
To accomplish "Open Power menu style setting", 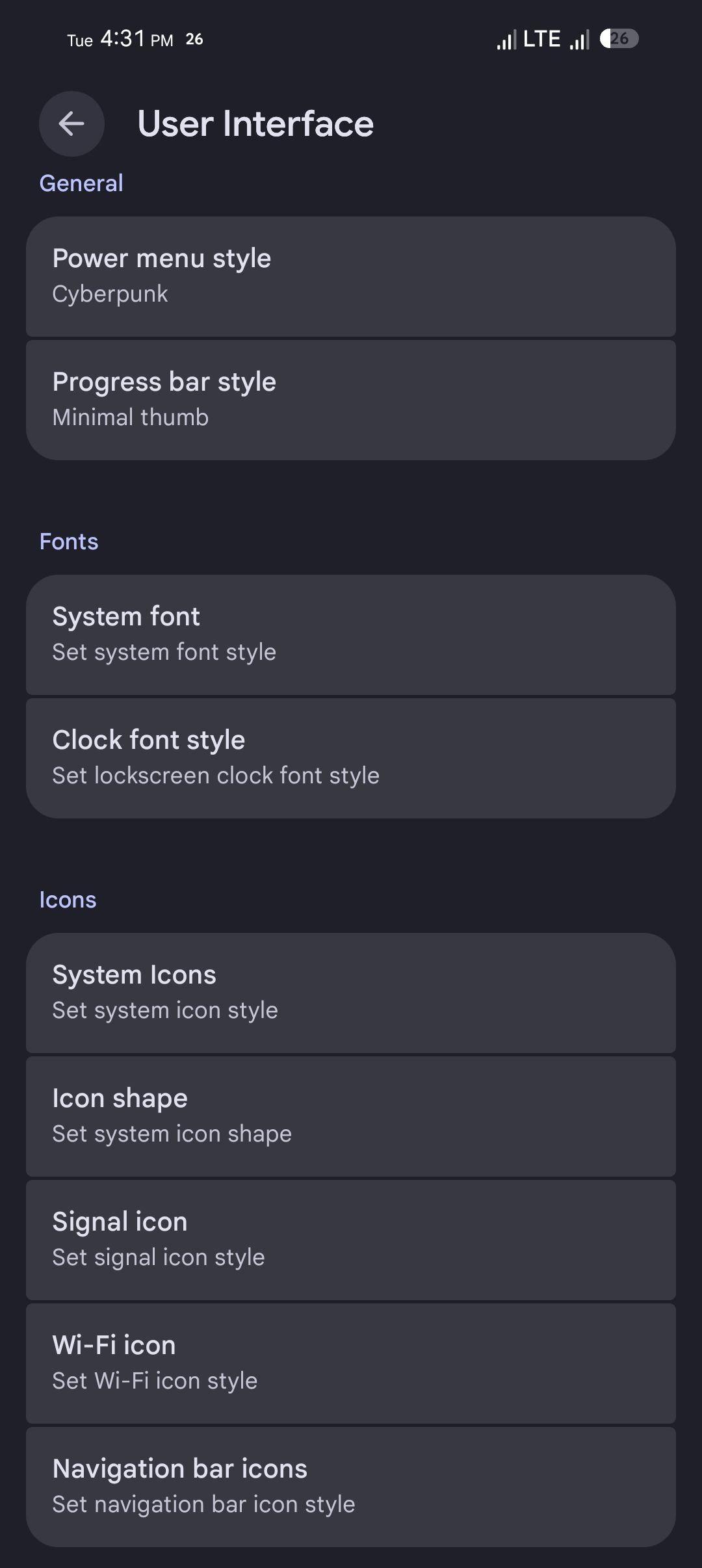I will click(351, 276).
